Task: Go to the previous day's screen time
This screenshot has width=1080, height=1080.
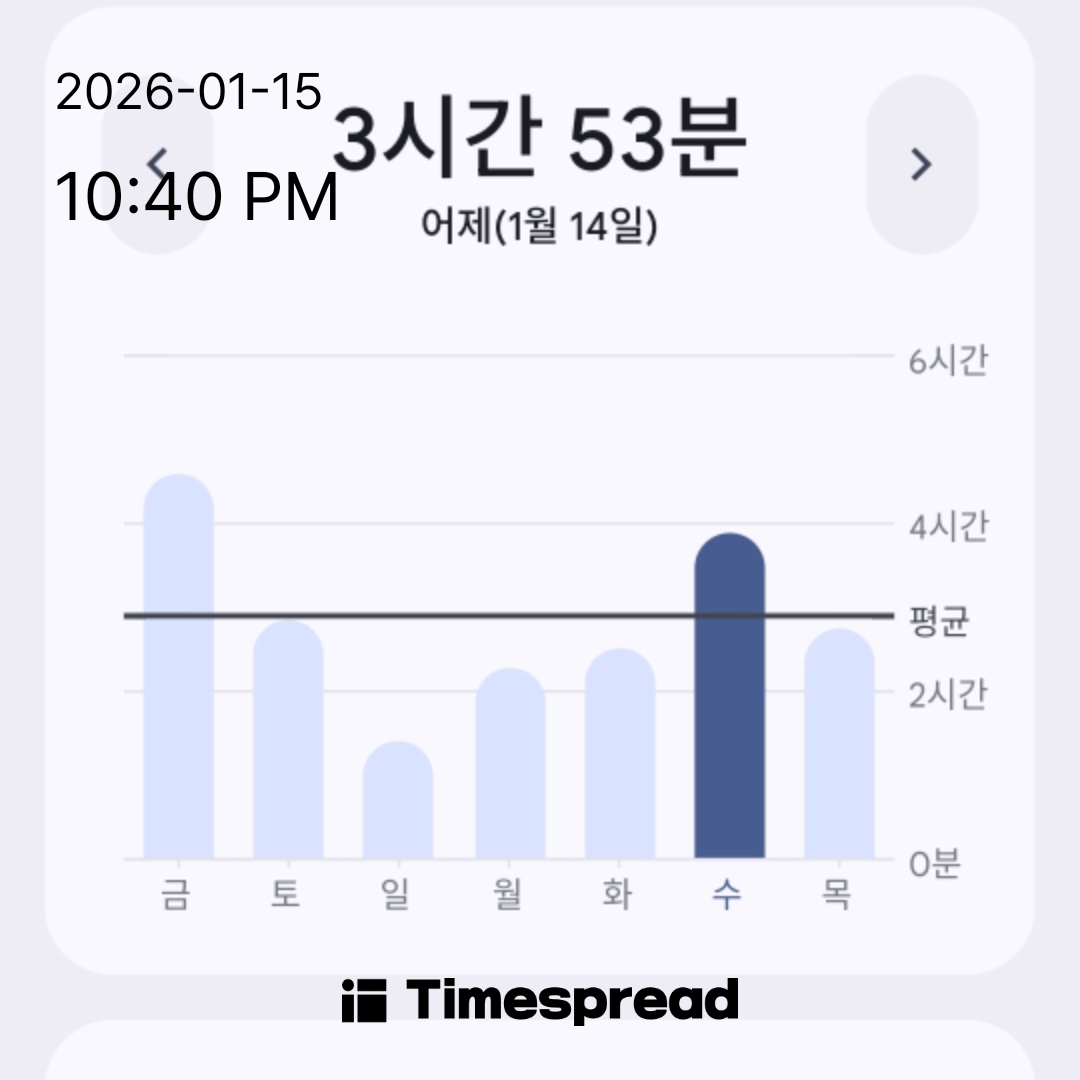Action: [x=157, y=163]
